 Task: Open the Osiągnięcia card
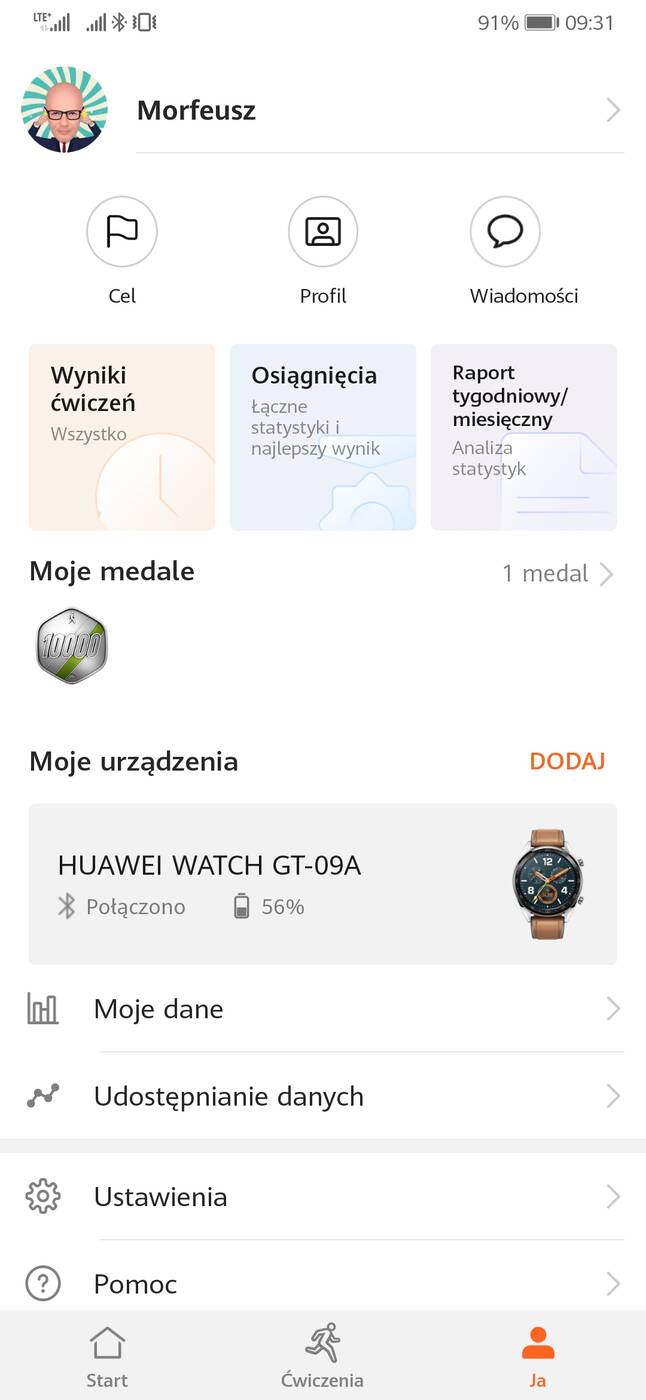tap(323, 437)
